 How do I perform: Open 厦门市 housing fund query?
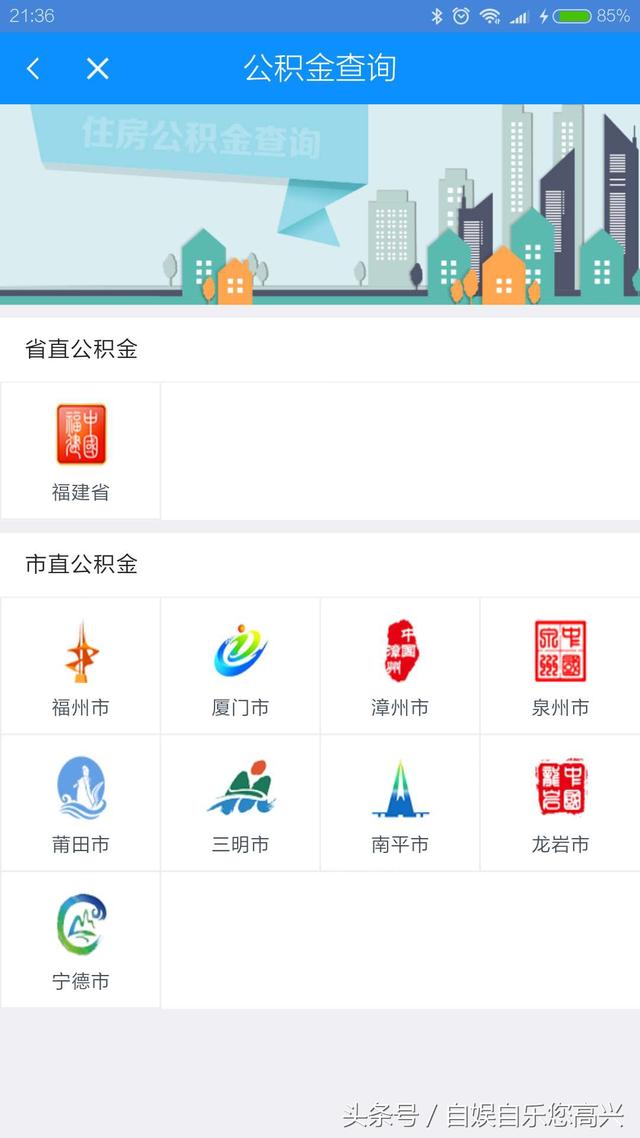[240, 666]
